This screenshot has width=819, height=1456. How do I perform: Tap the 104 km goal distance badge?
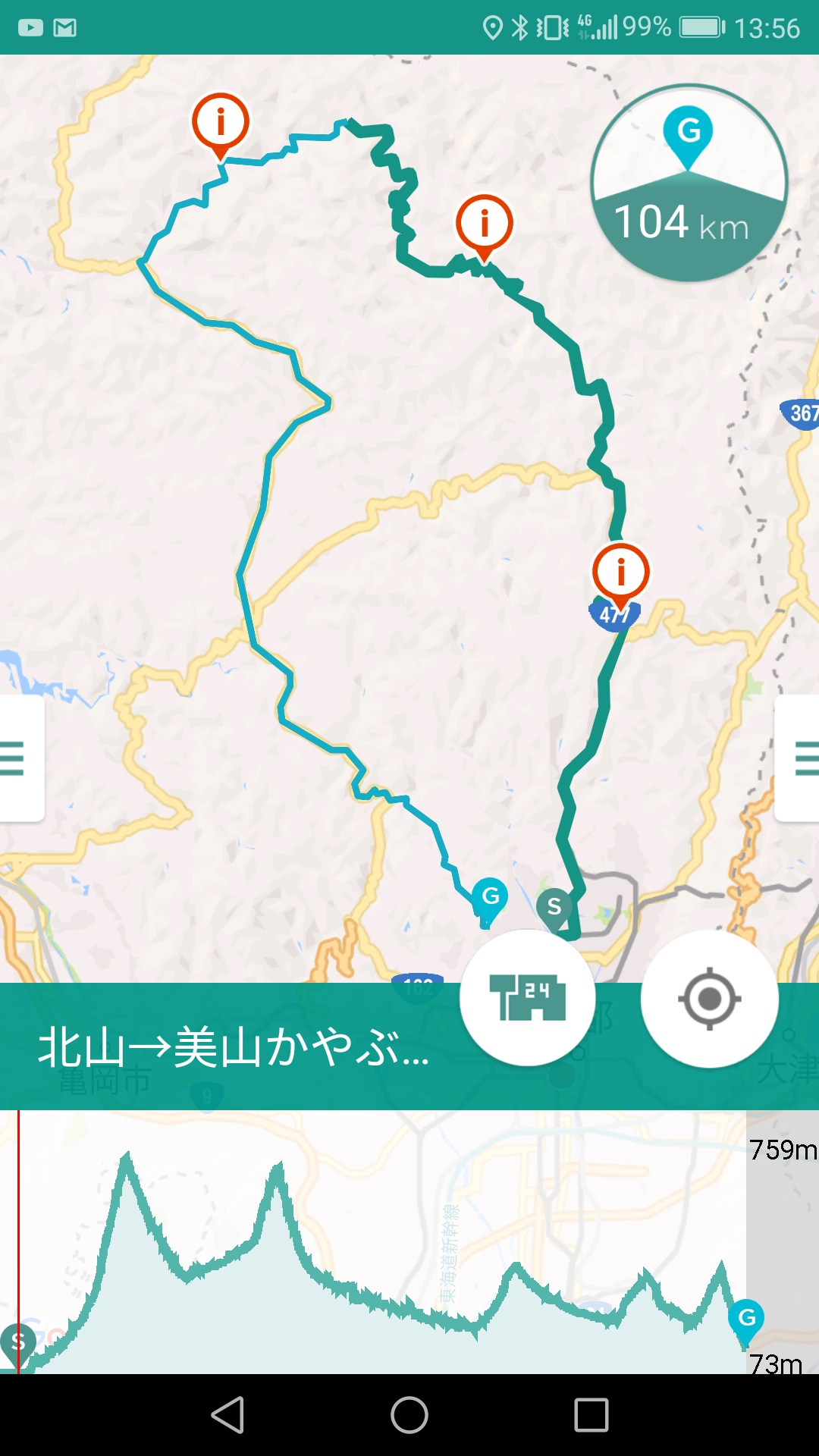click(689, 184)
